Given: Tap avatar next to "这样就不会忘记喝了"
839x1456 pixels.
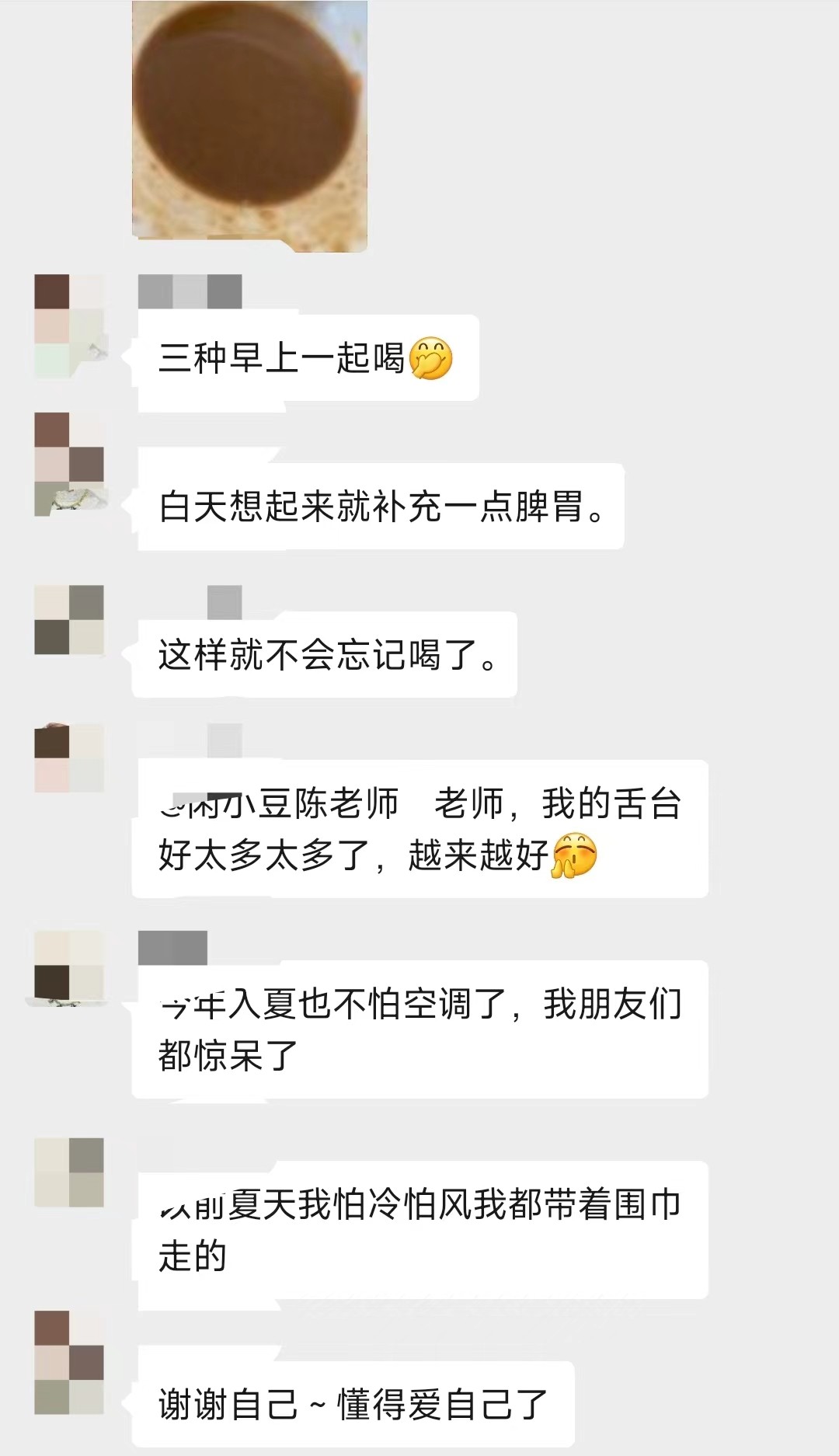Looking at the screenshot, I should 69,619.
